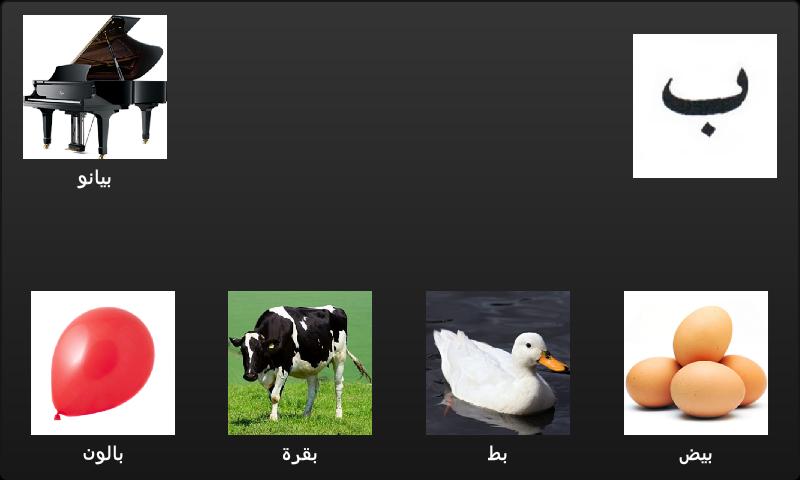Viewport: 800px width, 480px height.
Task: Tap the piano picture (بيانو)
Action: coord(95,87)
